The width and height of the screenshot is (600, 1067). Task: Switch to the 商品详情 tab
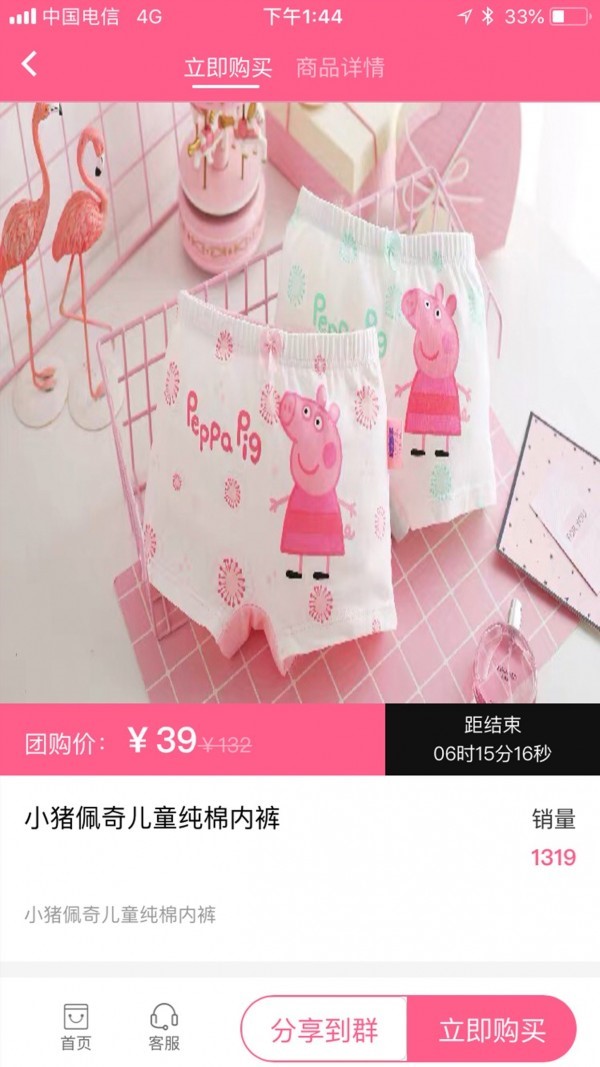(x=340, y=68)
